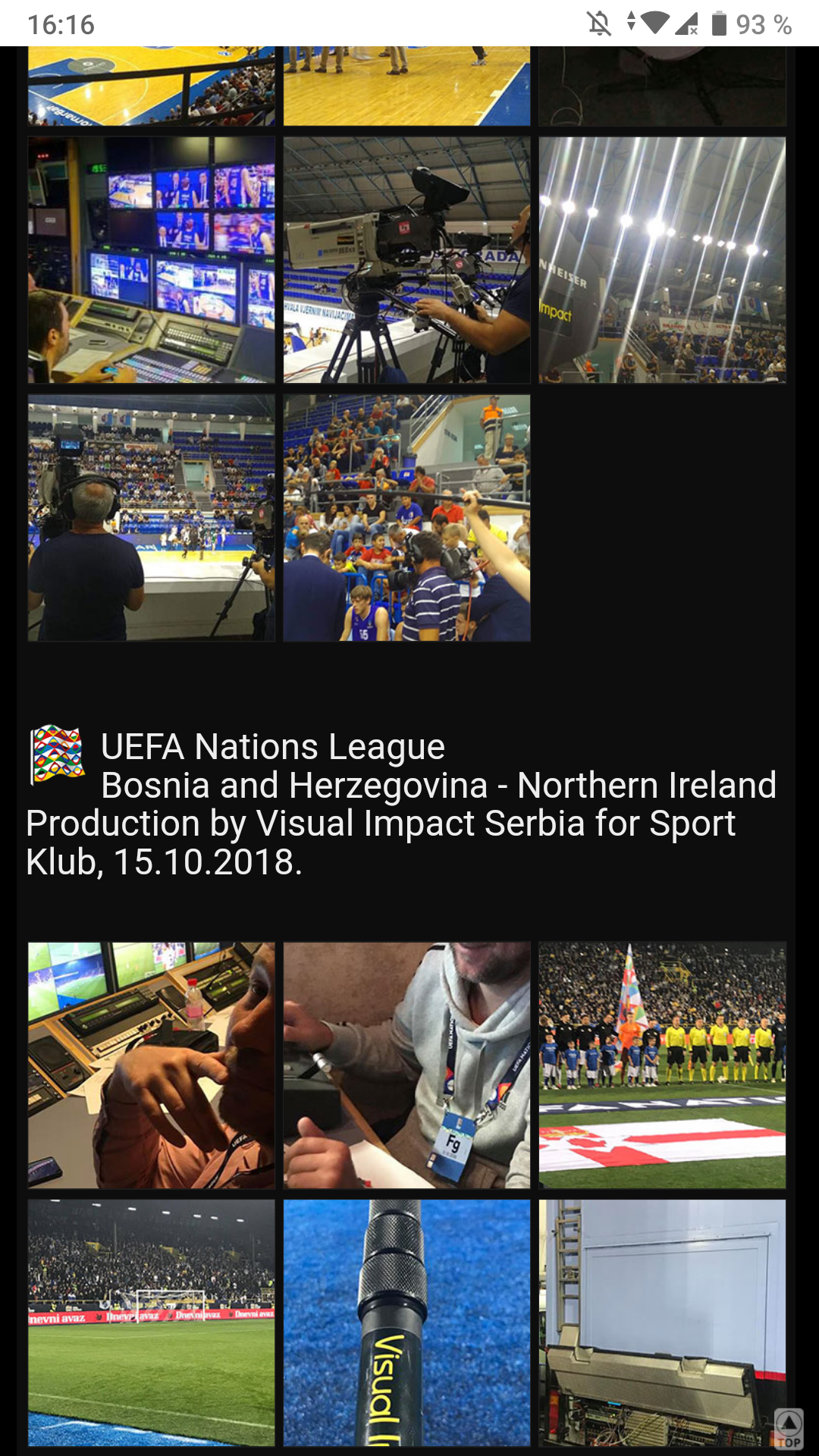This screenshot has width=819, height=1456.
Task: View the crowd with boom microphone photo
Action: click(x=407, y=518)
